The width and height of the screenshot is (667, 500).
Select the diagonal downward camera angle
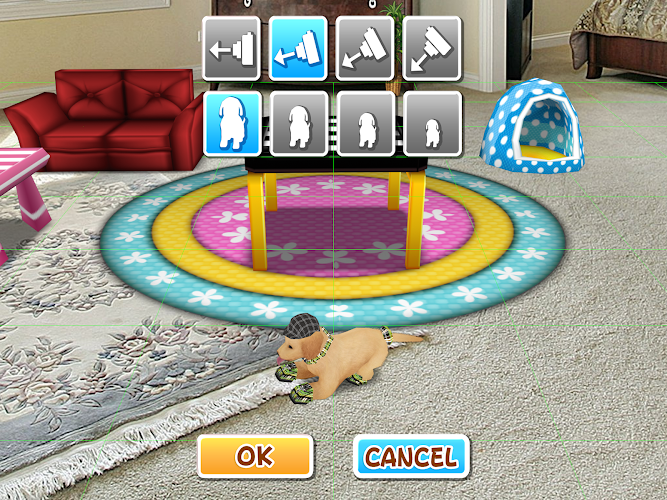(x=365, y=48)
